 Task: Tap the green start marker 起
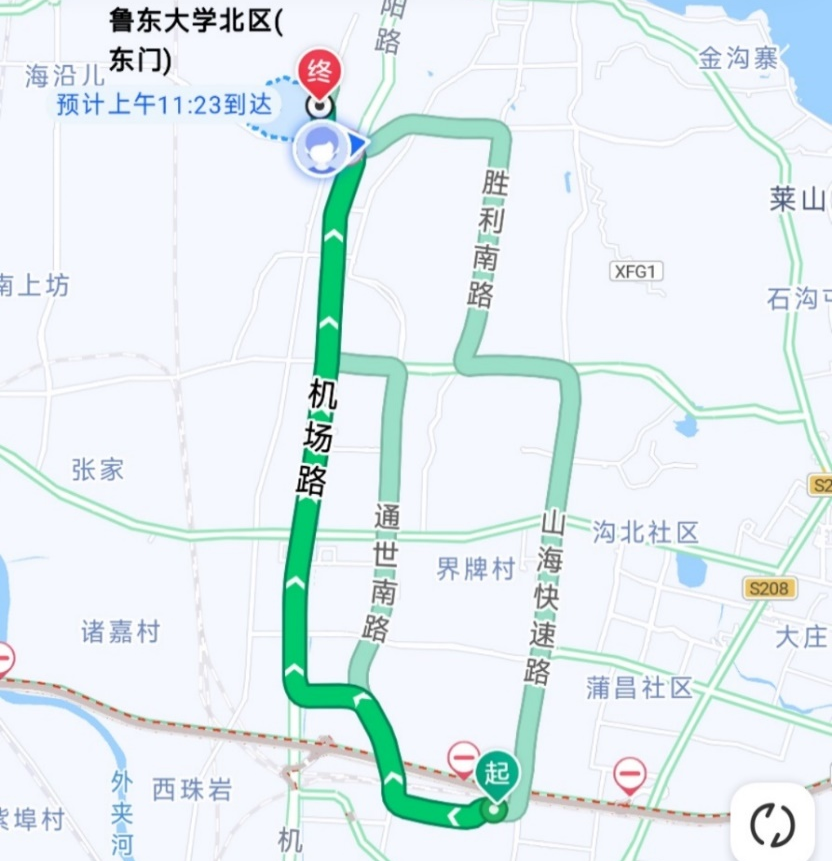coord(496,775)
